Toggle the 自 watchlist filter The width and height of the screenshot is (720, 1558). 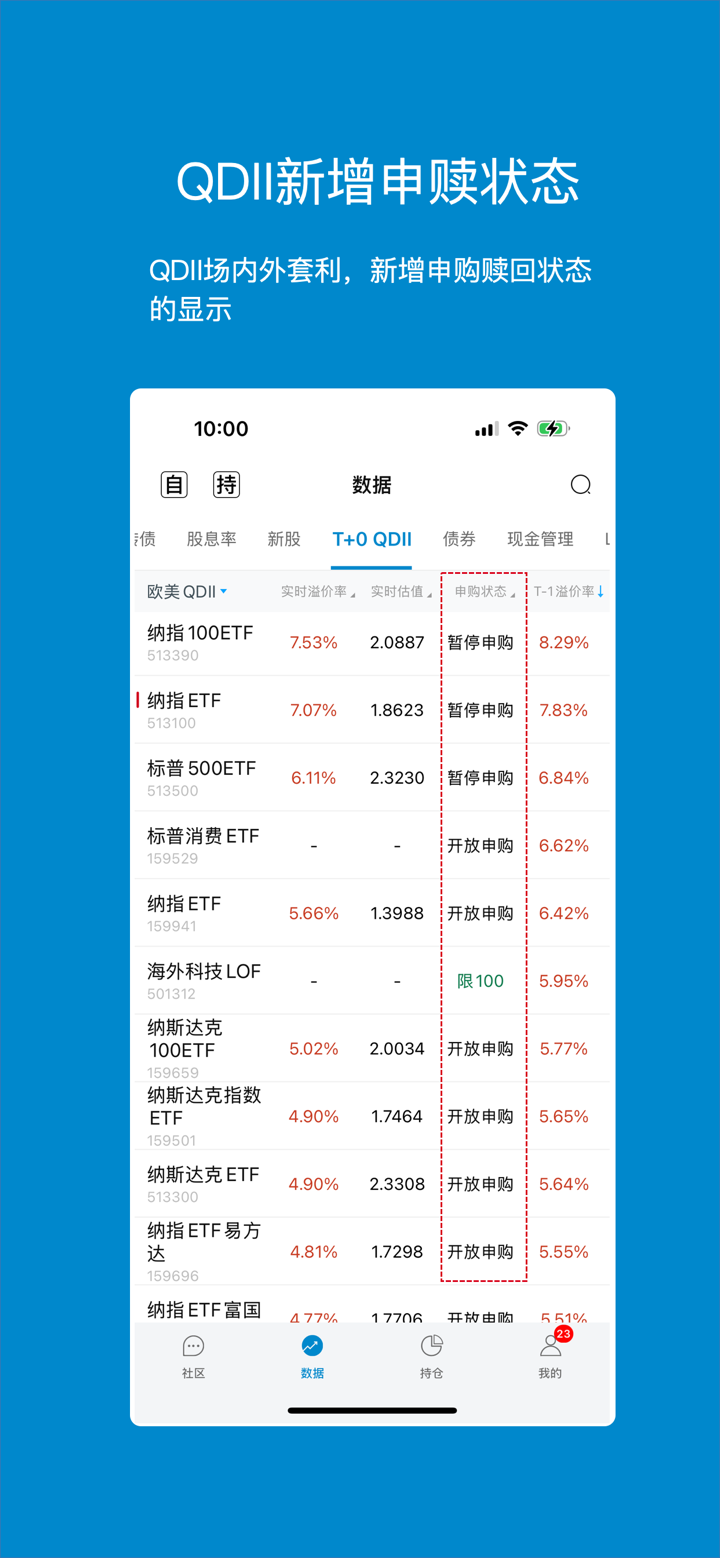174,484
